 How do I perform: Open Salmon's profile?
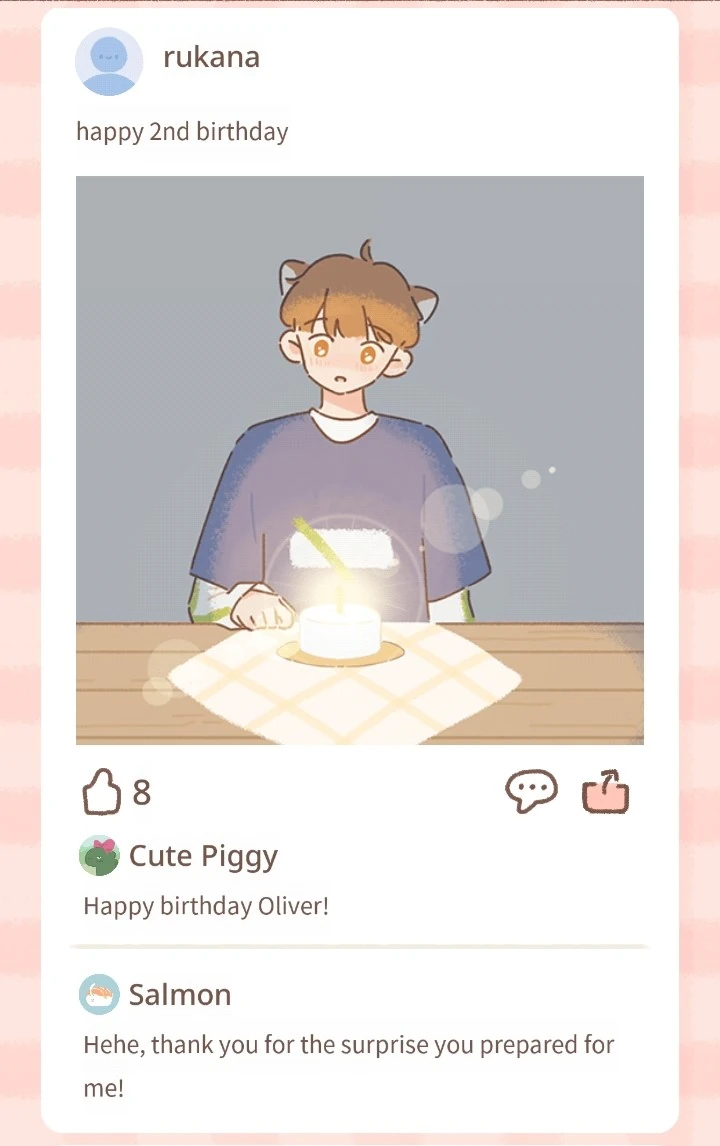(99, 994)
